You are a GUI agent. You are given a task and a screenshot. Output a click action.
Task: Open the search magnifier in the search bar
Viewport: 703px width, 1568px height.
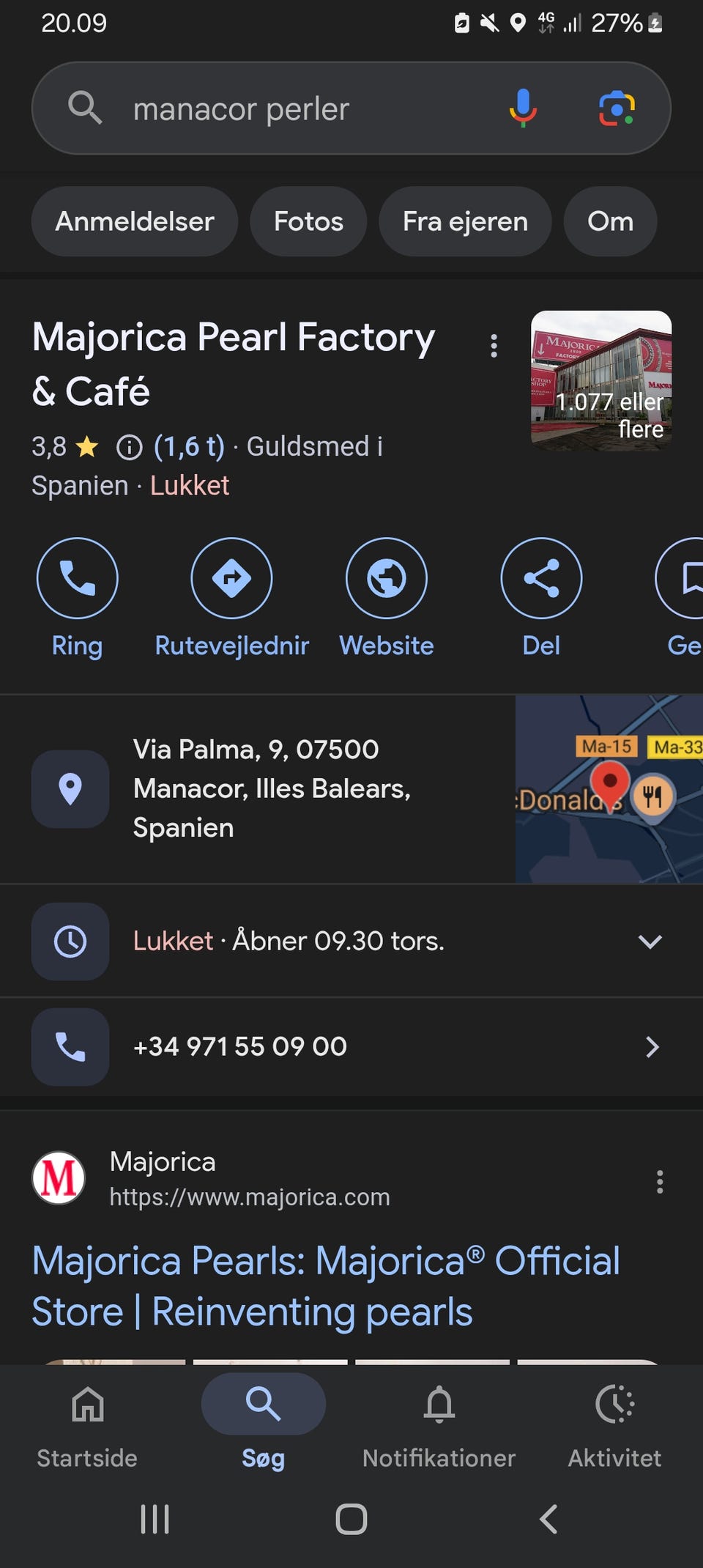coord(85,108)
